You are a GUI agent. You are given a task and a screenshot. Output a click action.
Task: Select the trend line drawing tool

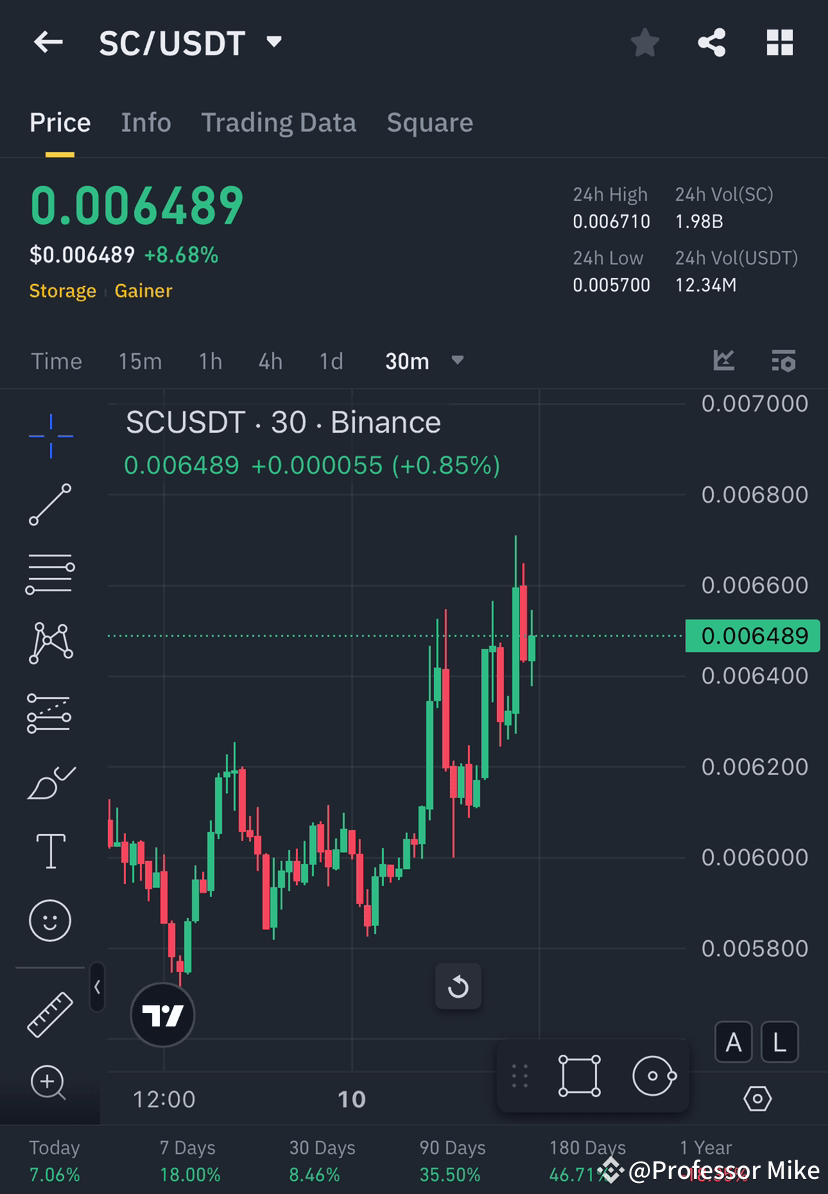pyautogui.click(x=50, y=505)
